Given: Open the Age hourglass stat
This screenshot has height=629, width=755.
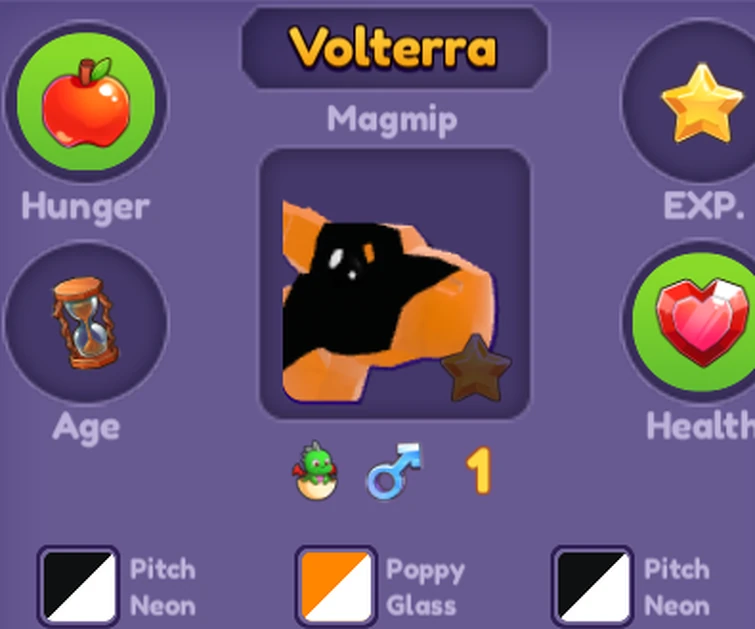Looking at the screenshot, I should coord(85,322).
